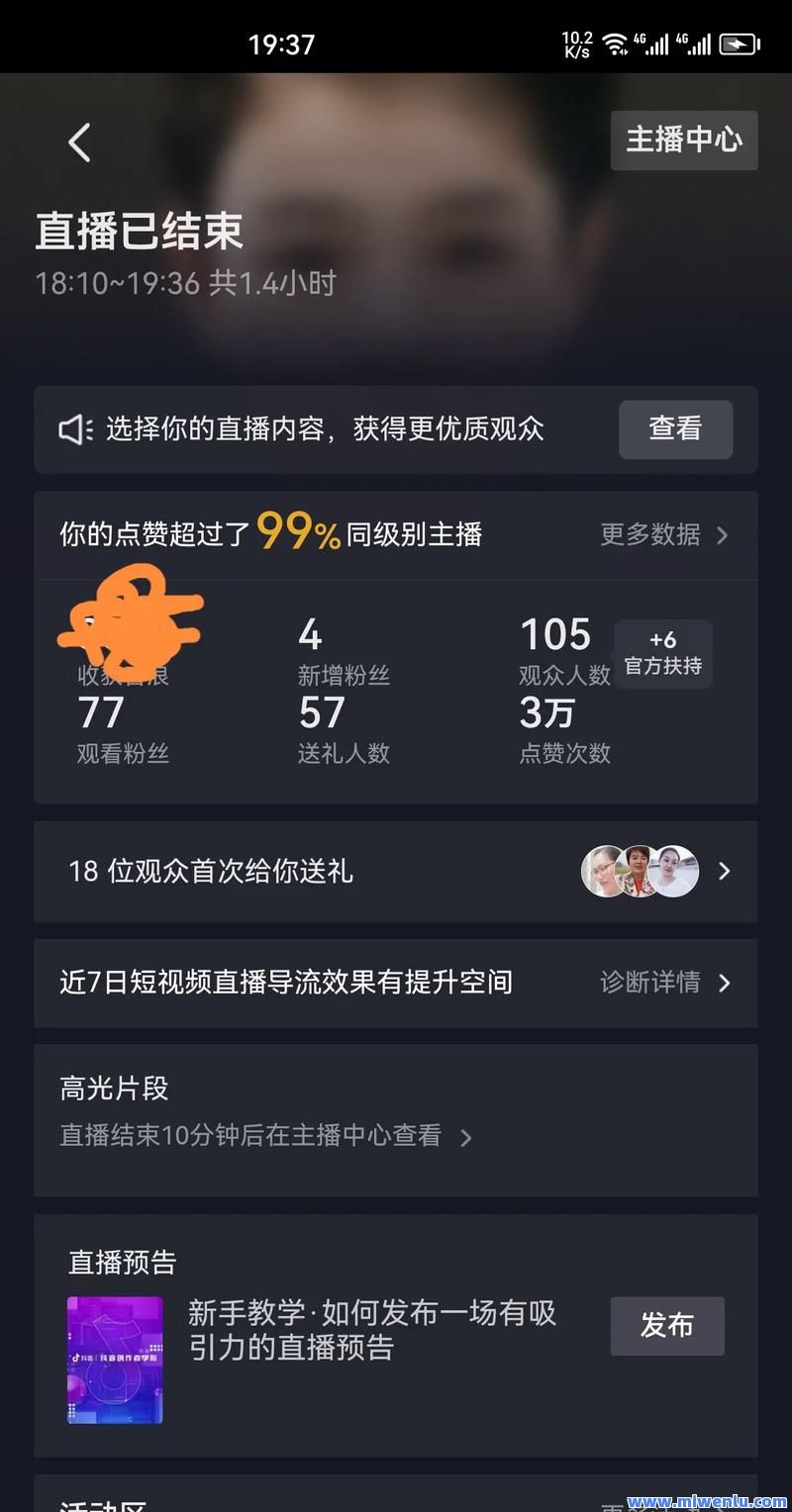Tap the +6 官方扶持 badge
This screenshot has width=792, height=1512.
pos(662,653)
